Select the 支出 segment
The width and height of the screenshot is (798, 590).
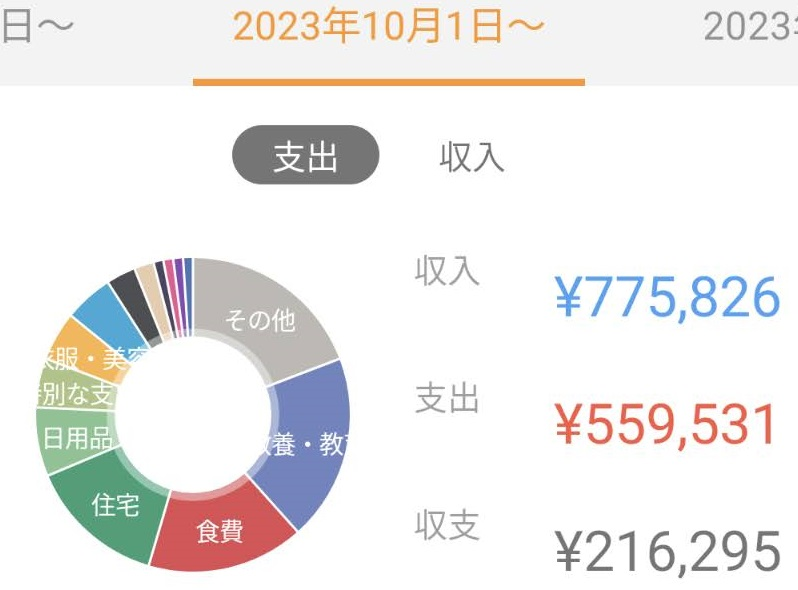tap(305, 155)
